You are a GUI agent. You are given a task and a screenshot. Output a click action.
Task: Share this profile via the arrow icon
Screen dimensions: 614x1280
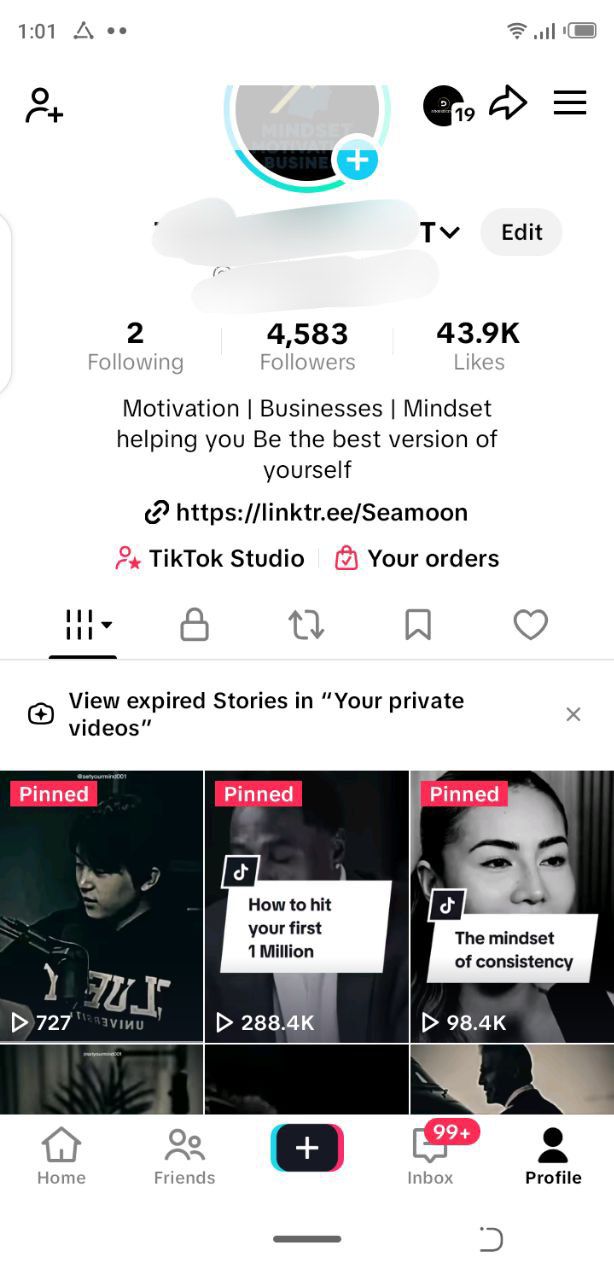pyautogui.click(x=508, y=103)
